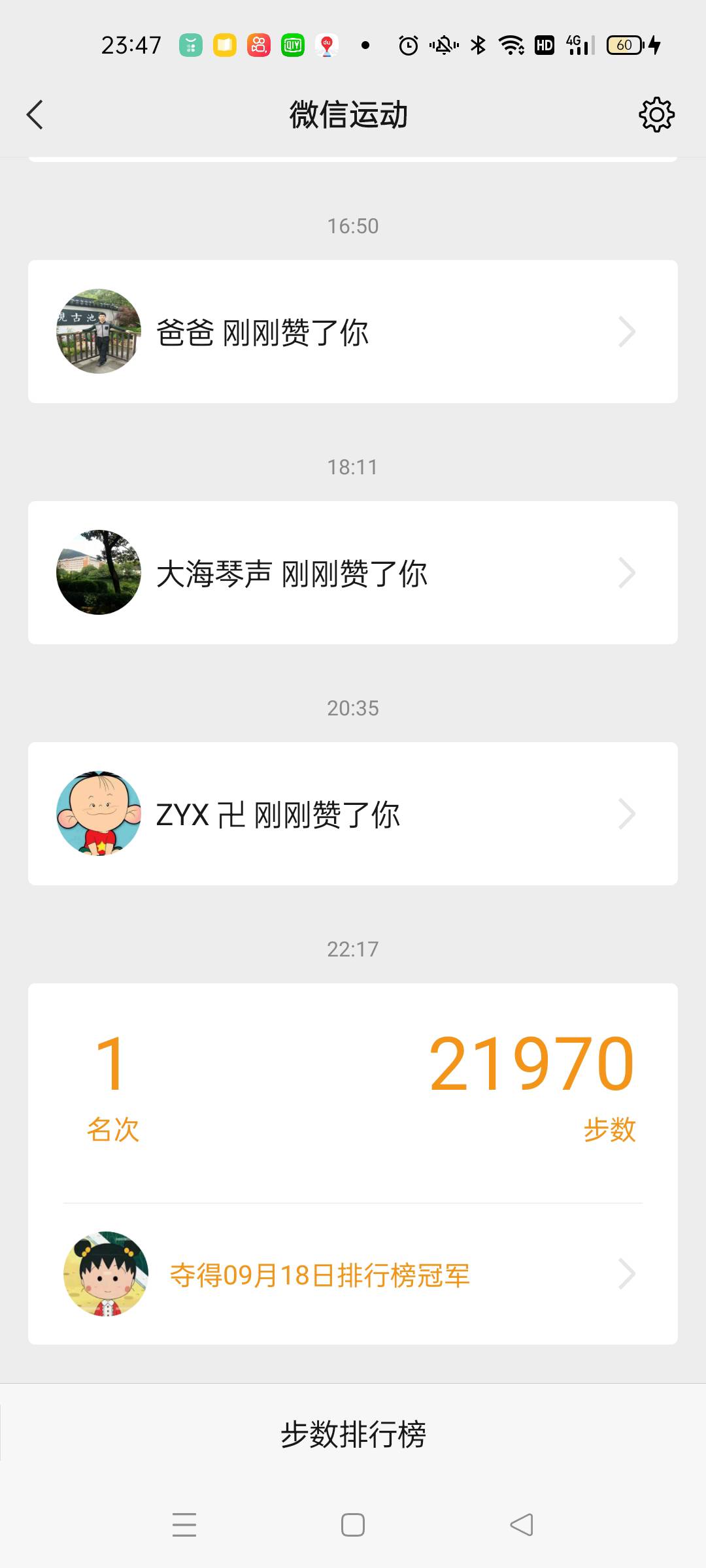Open 夺得09月18日排行榜冠军 ranking card

[x=353, y=1274]
